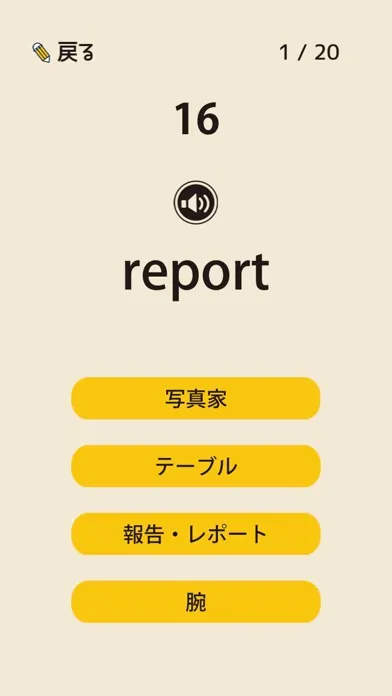The height and width of the screenshot is (696, 392).
Task: Answer with the 腕 option
Action: coord(196,602)
